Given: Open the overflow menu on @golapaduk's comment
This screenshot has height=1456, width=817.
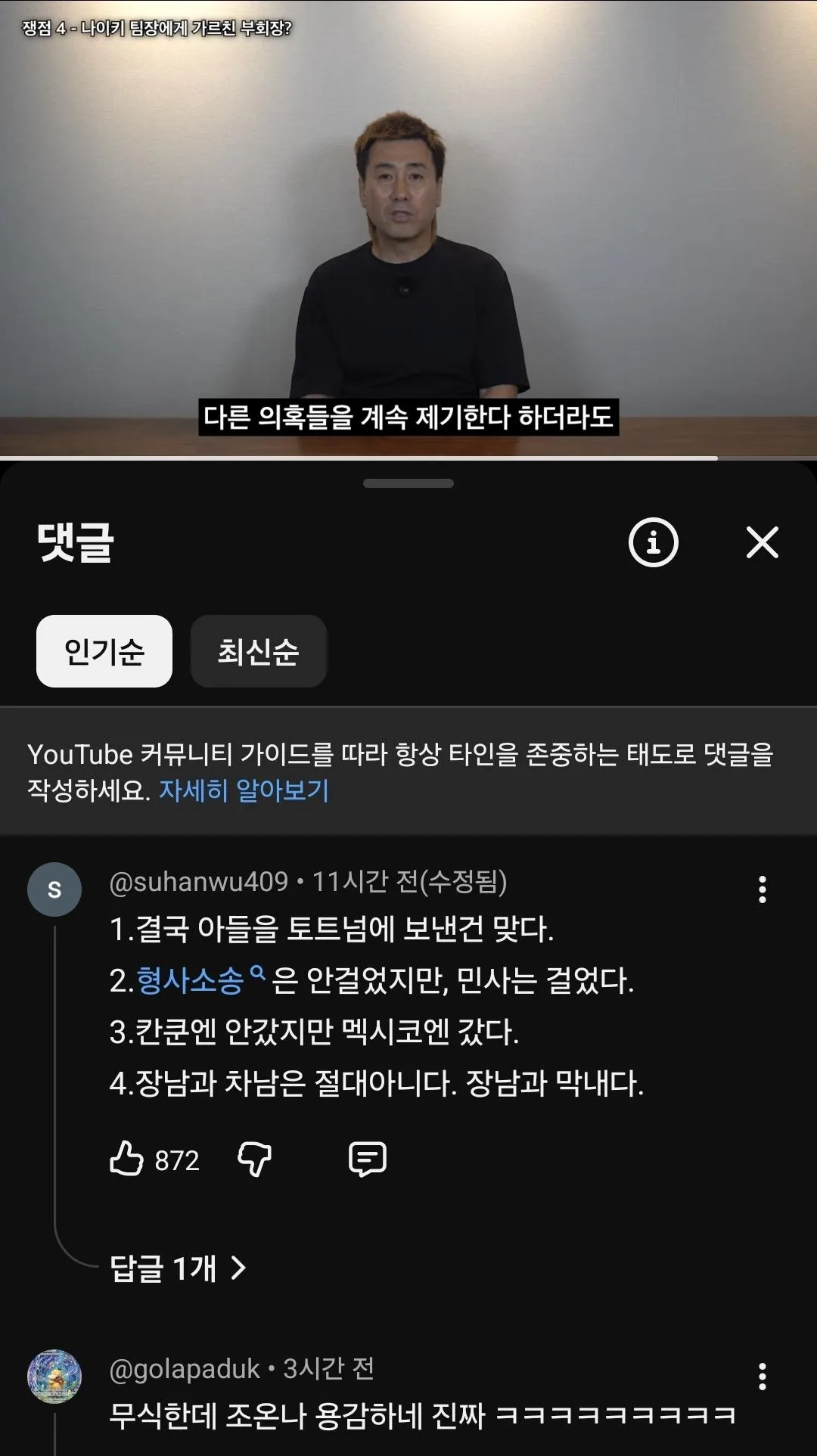Looking at the screenshot, I should point(762,1377).
